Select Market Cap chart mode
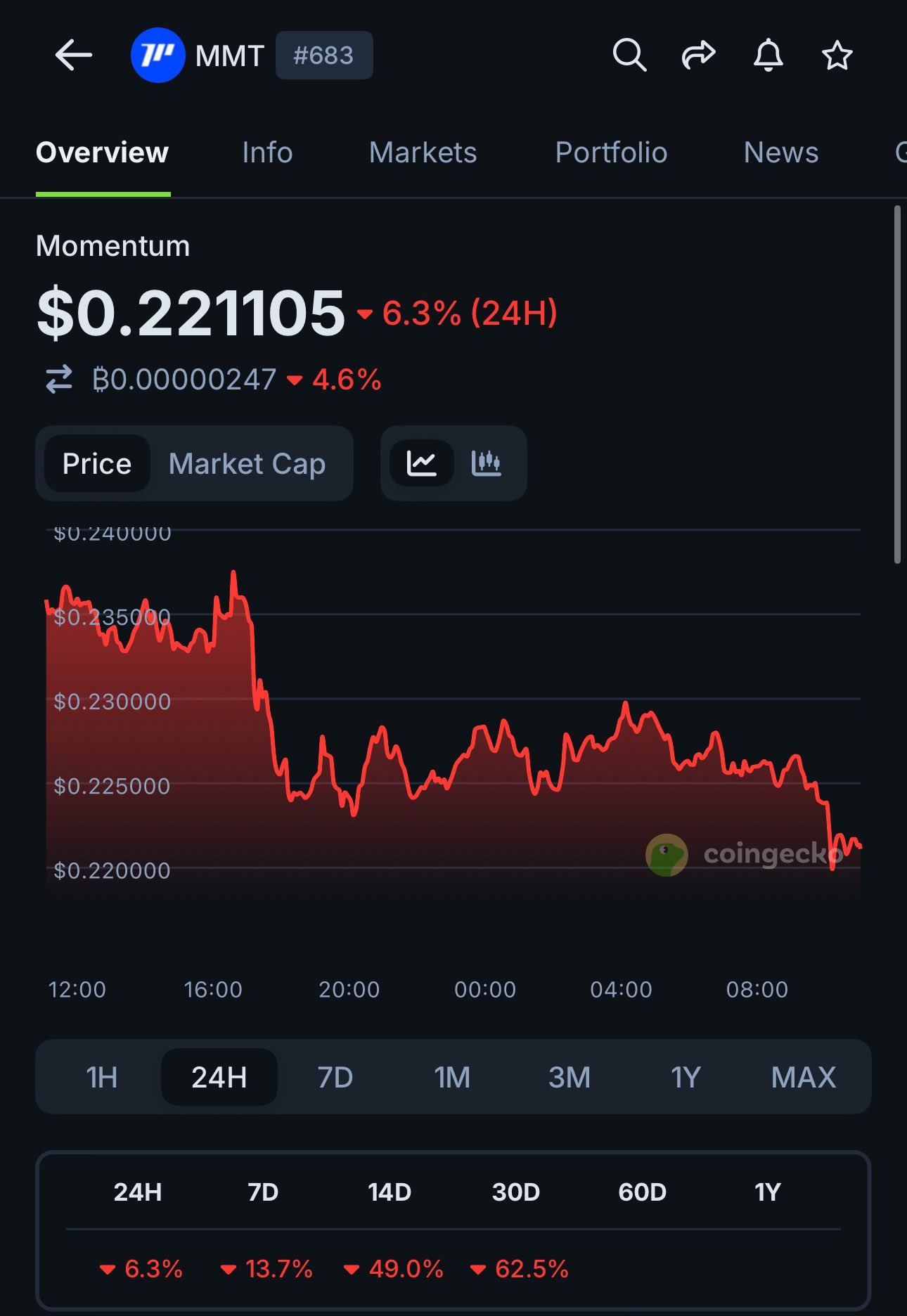The width and height of the screenshot is (907, 1316). (x=247, y=464)
